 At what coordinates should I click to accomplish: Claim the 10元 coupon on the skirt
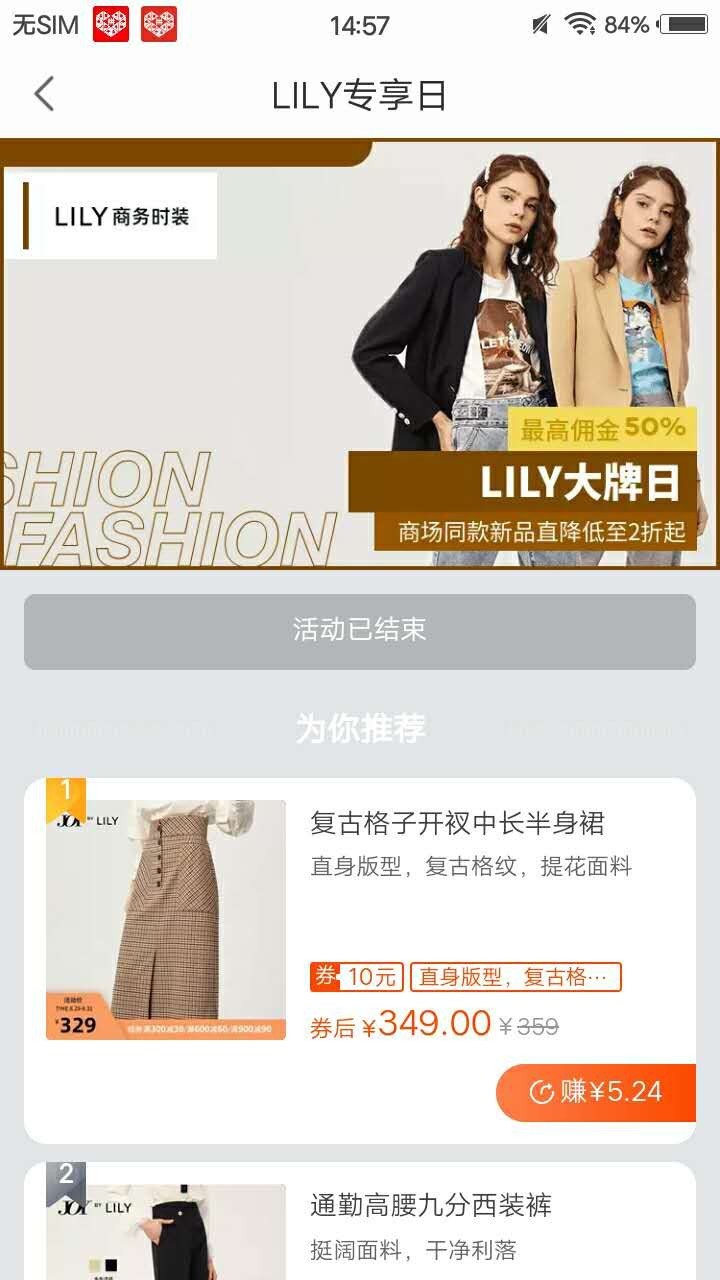[x=357, y=977]
